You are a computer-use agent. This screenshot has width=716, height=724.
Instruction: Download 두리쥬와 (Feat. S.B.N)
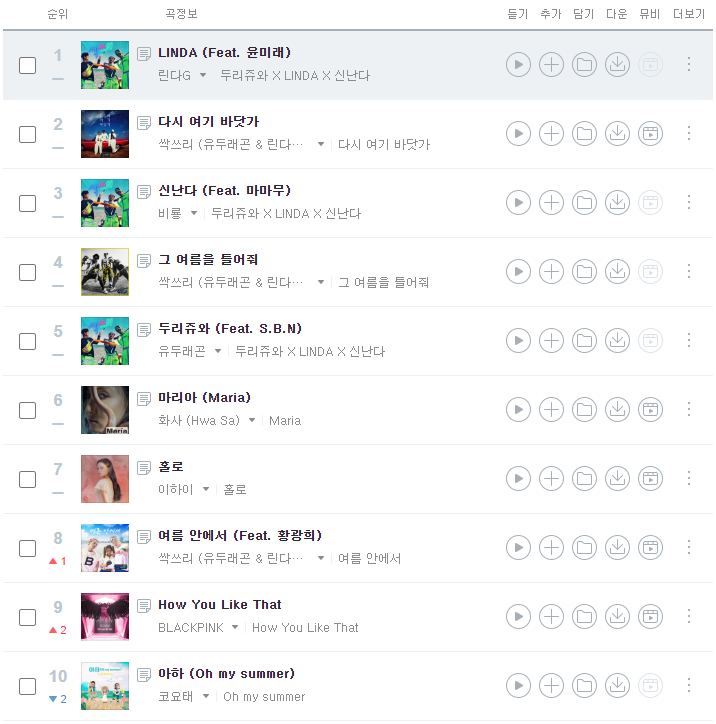tap(617, 341)
